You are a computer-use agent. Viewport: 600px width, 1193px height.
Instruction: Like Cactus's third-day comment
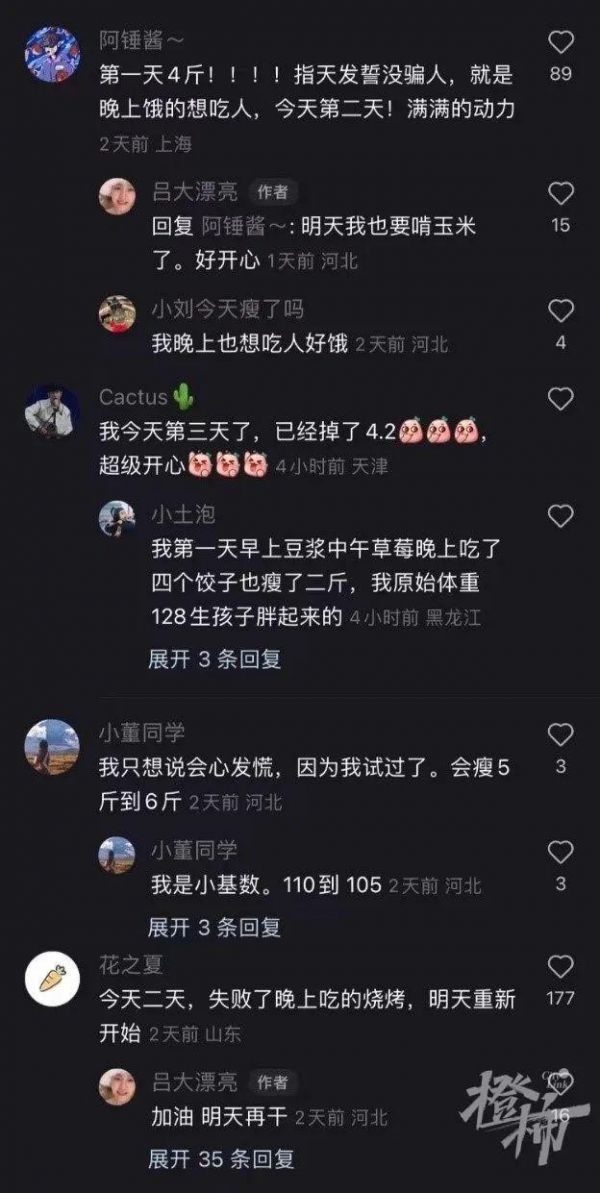click(562, 398)
